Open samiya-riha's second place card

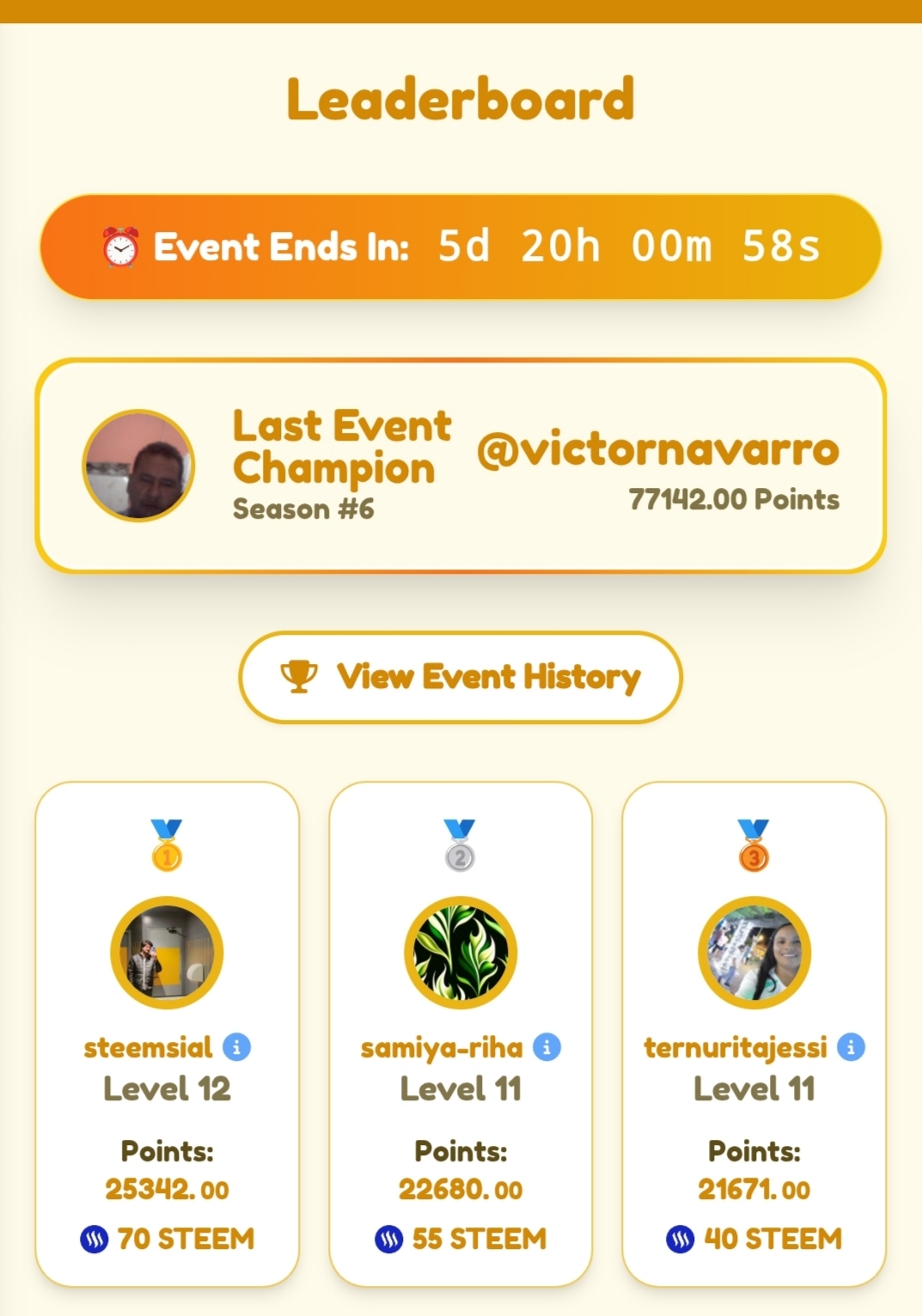coord(461,1033)
